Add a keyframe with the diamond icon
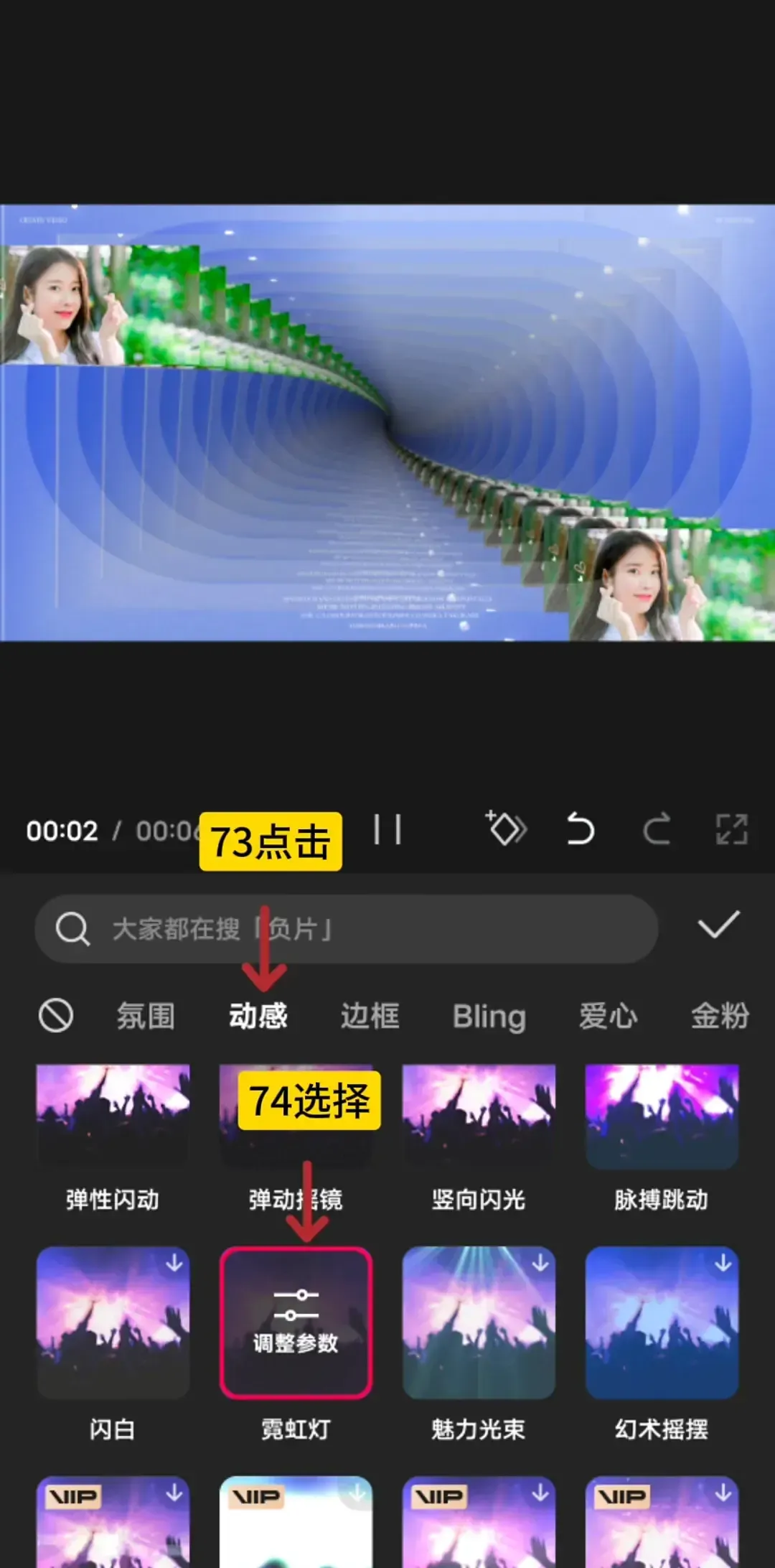The width and height of the screenshot is (775, 1568). (x=507, y=829)
